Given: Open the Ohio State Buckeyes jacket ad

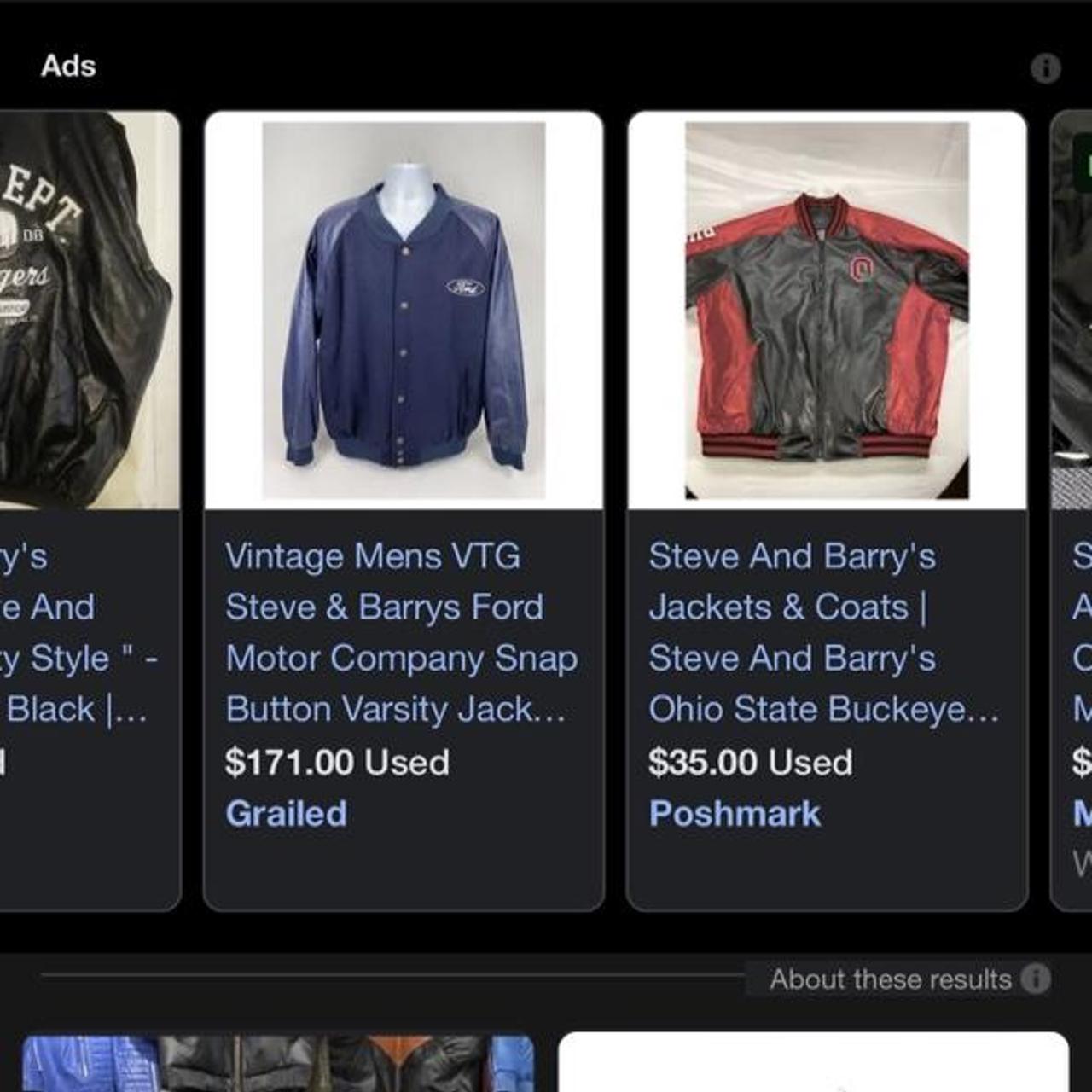Looking at the screenshot, I should [x=827, y=512].
